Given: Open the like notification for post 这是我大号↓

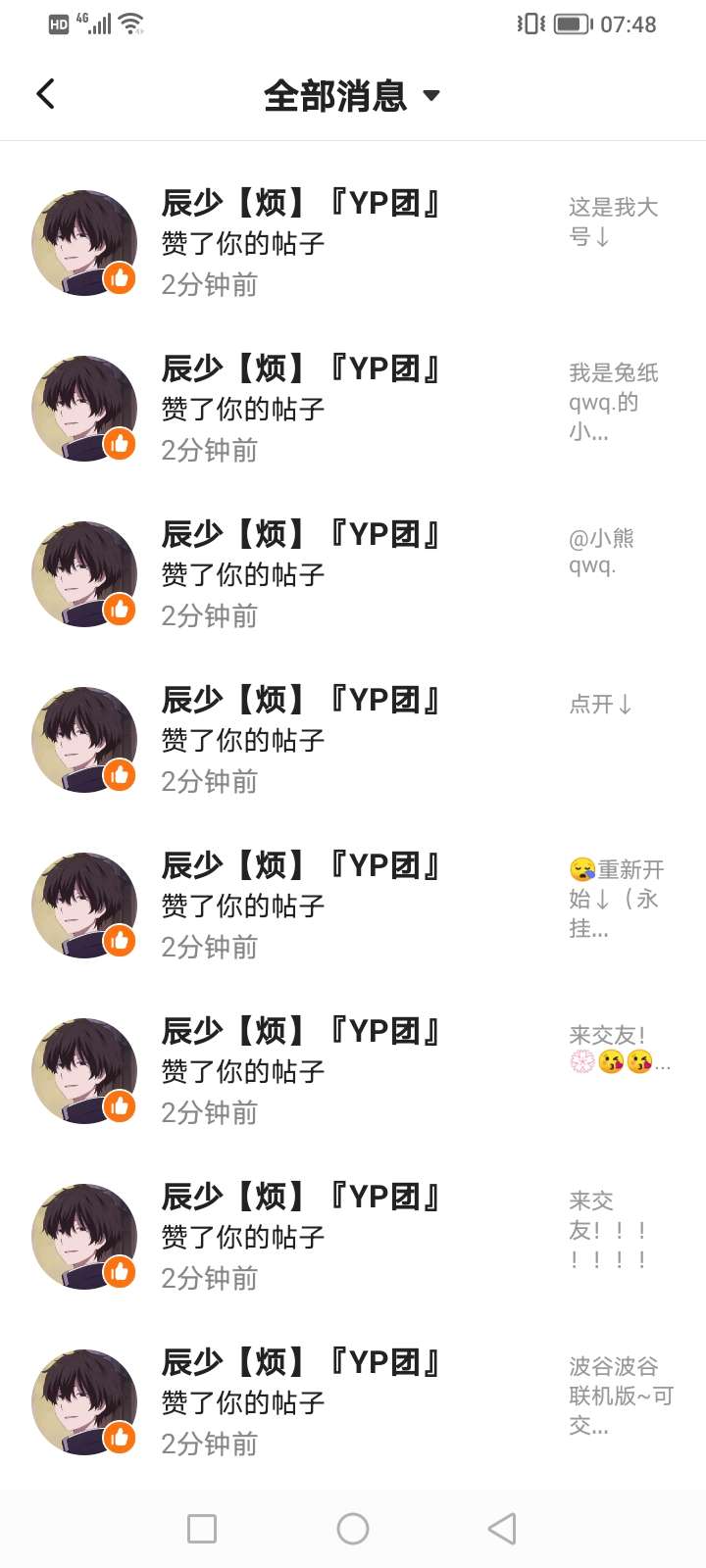Looking at the screenshot, I should click(x=353, y=243).
